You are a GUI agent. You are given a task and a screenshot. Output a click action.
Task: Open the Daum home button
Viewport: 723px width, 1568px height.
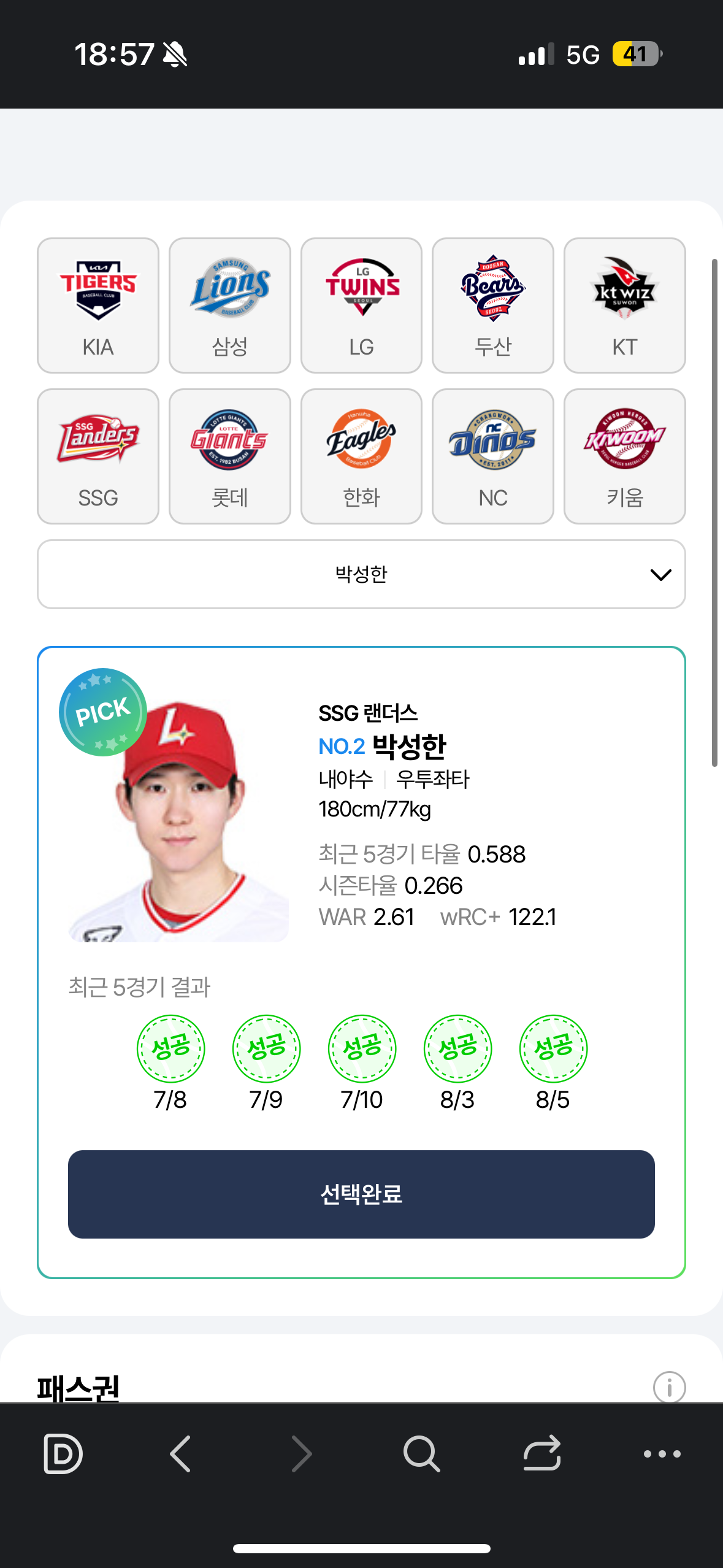click(63, 1453)
